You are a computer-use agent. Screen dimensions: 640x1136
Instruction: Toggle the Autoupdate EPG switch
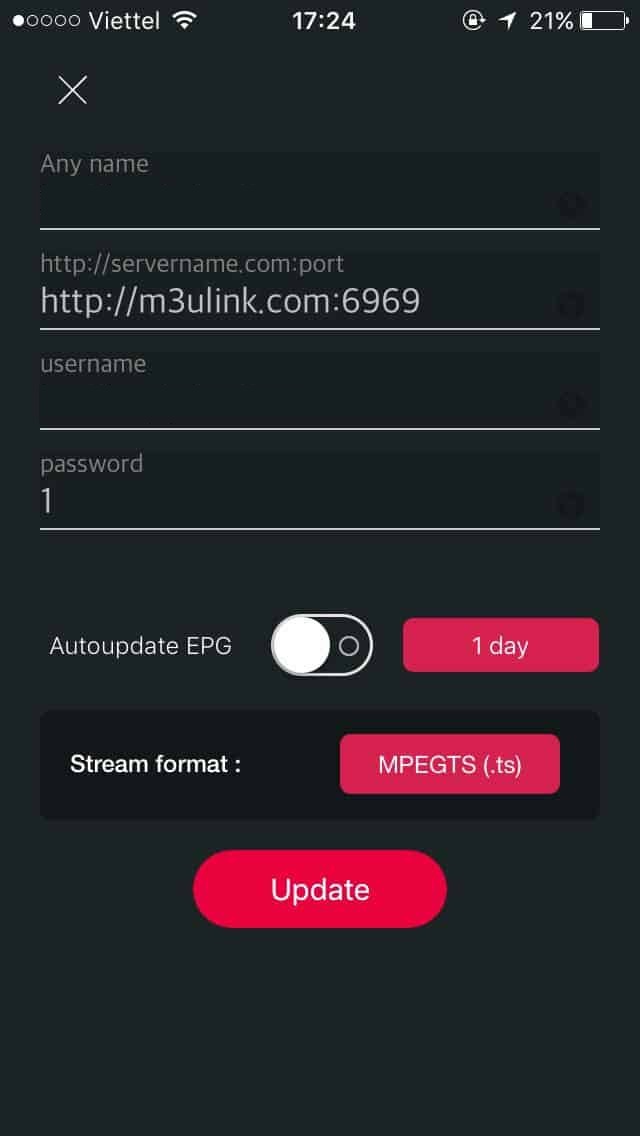click(x=322, y=645)
